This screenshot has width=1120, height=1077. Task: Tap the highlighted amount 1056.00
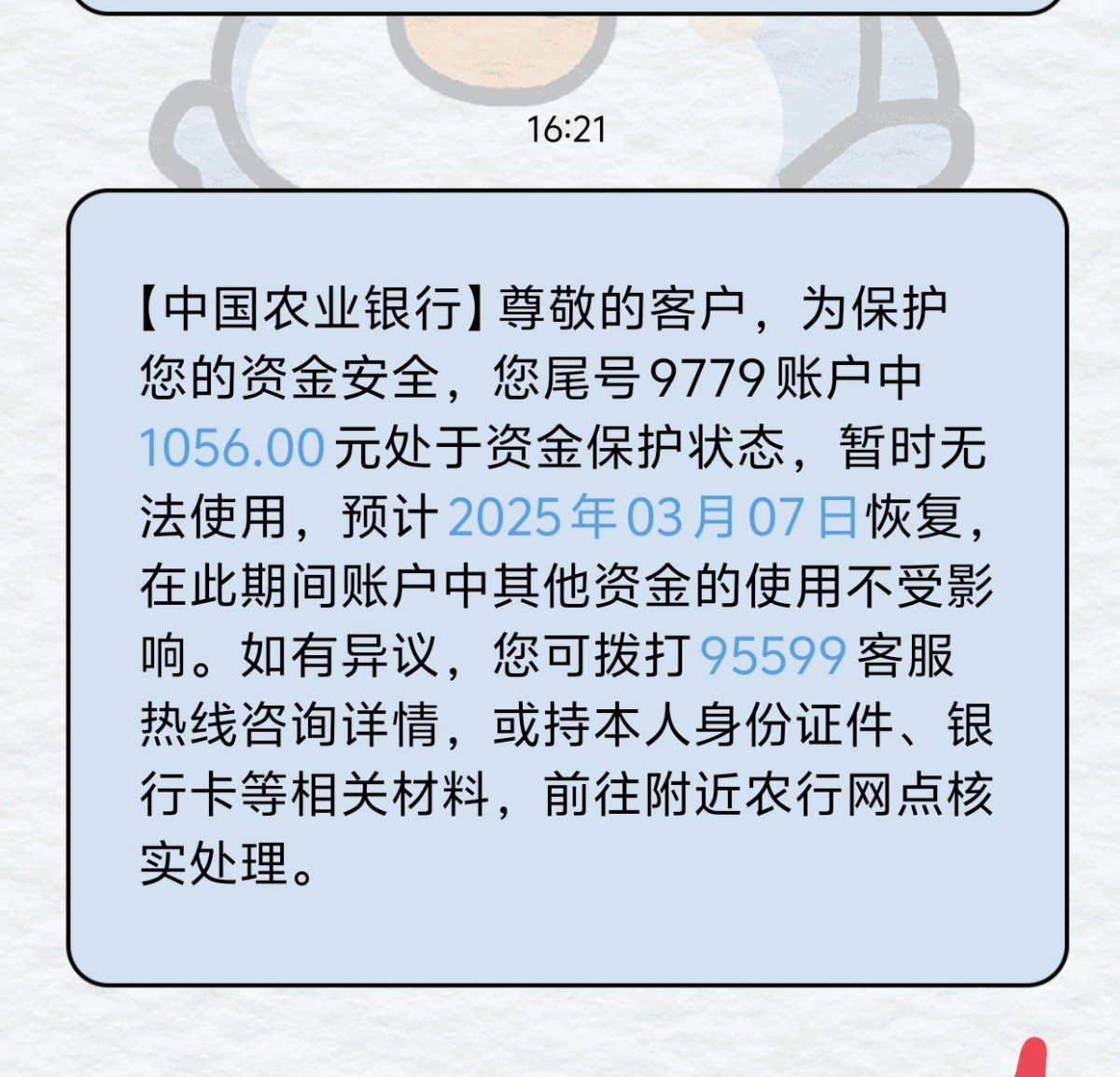coord(232,447)
